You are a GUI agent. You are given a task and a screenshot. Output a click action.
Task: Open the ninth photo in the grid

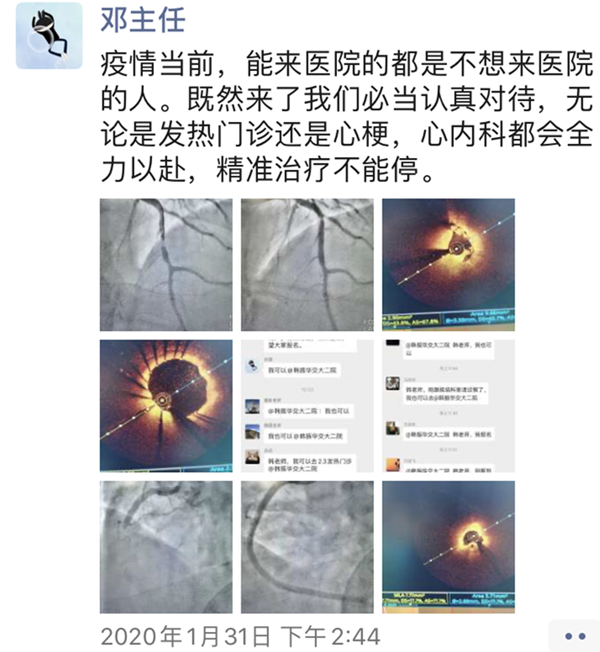click(x=448, y=547)
